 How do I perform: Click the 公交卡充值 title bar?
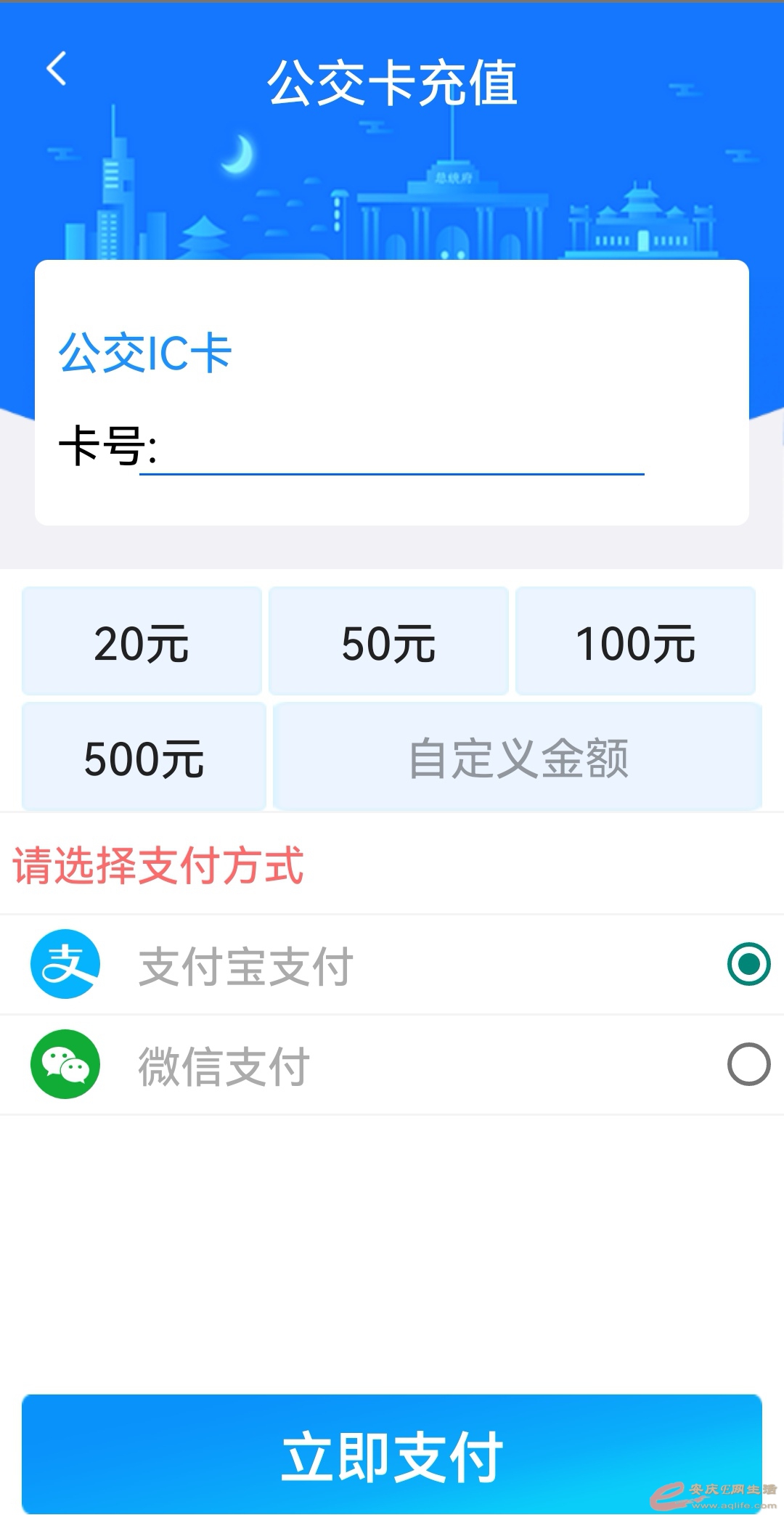click(392, 80)
